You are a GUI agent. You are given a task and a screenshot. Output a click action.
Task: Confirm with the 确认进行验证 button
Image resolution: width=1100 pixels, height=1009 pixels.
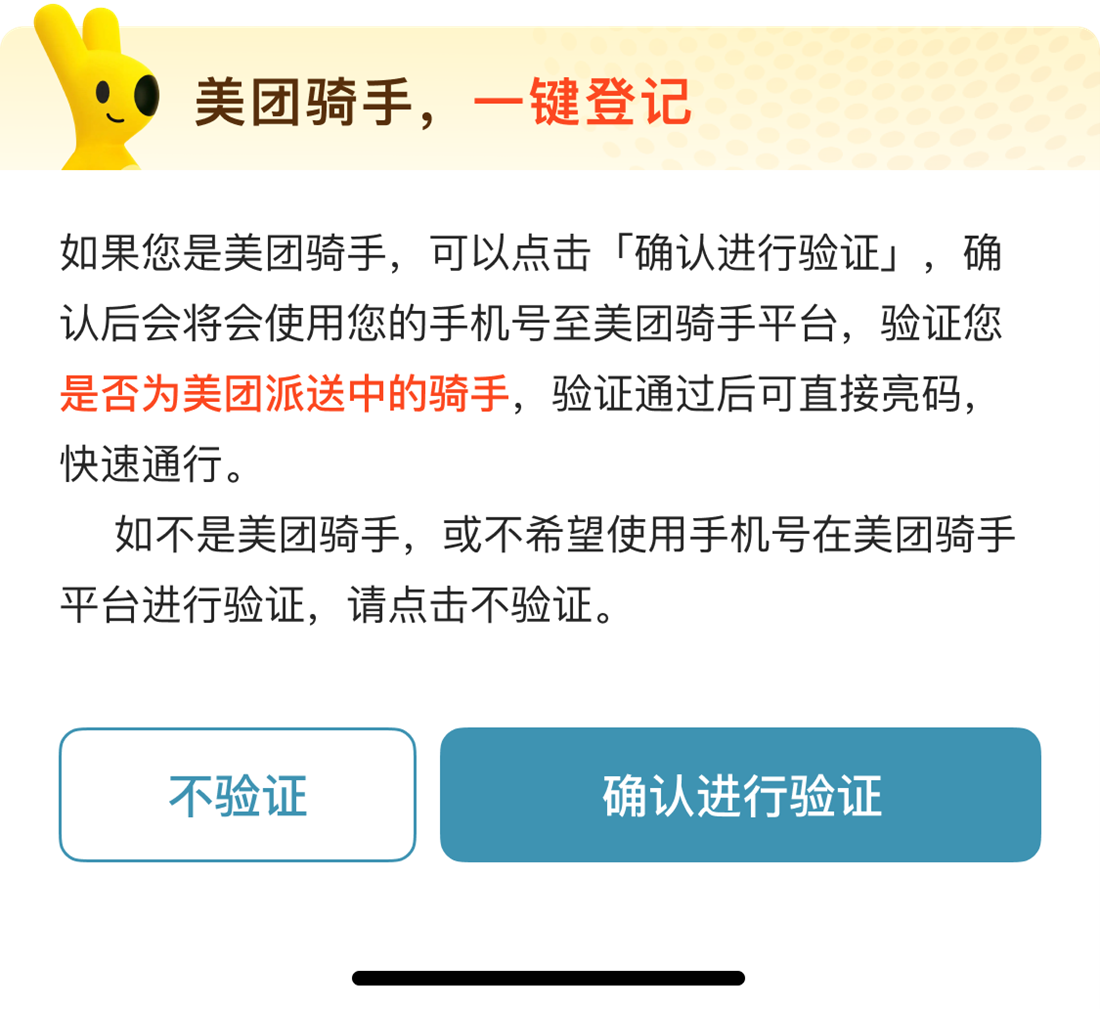pos(740,795)
